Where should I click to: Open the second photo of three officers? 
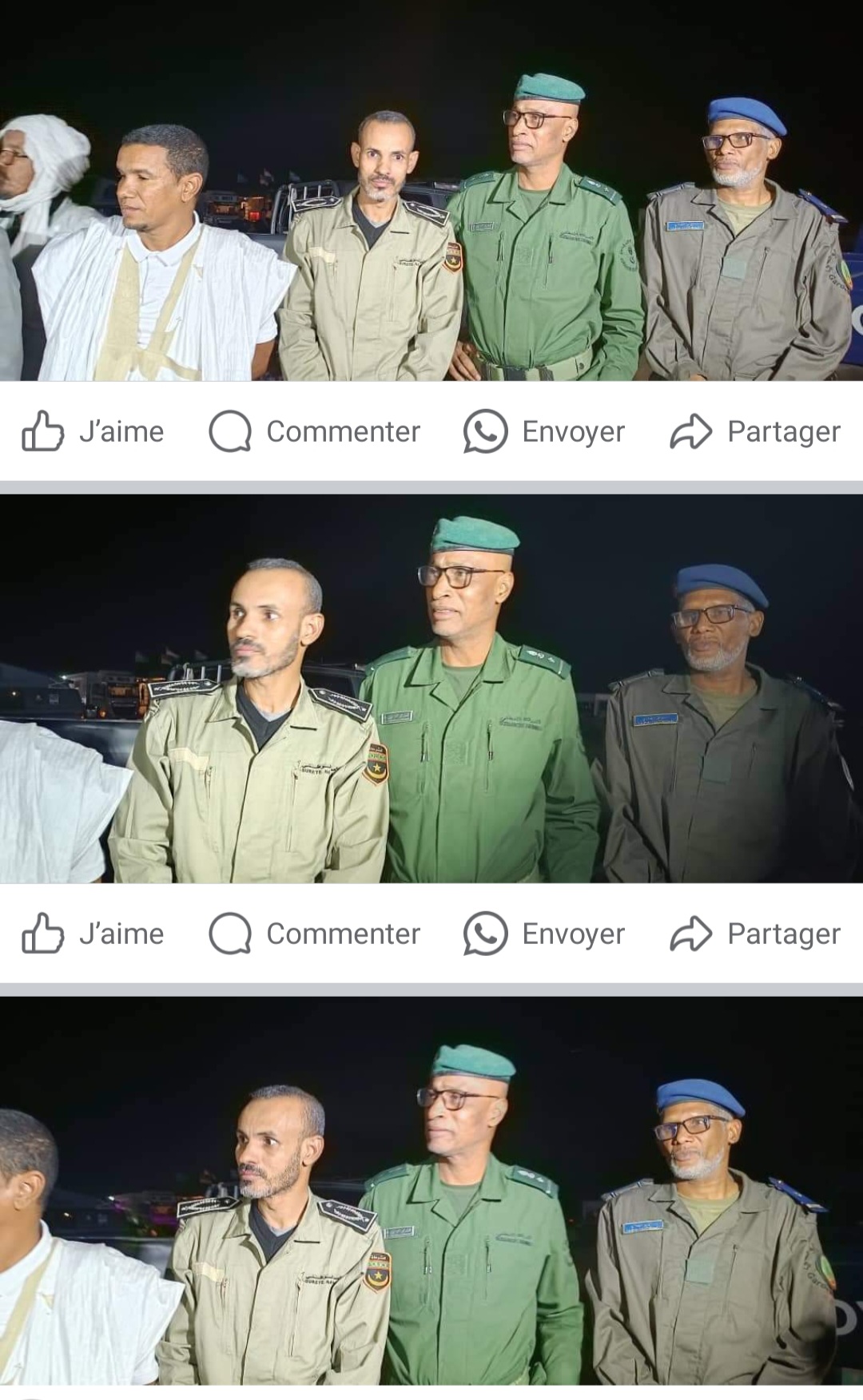431,688
